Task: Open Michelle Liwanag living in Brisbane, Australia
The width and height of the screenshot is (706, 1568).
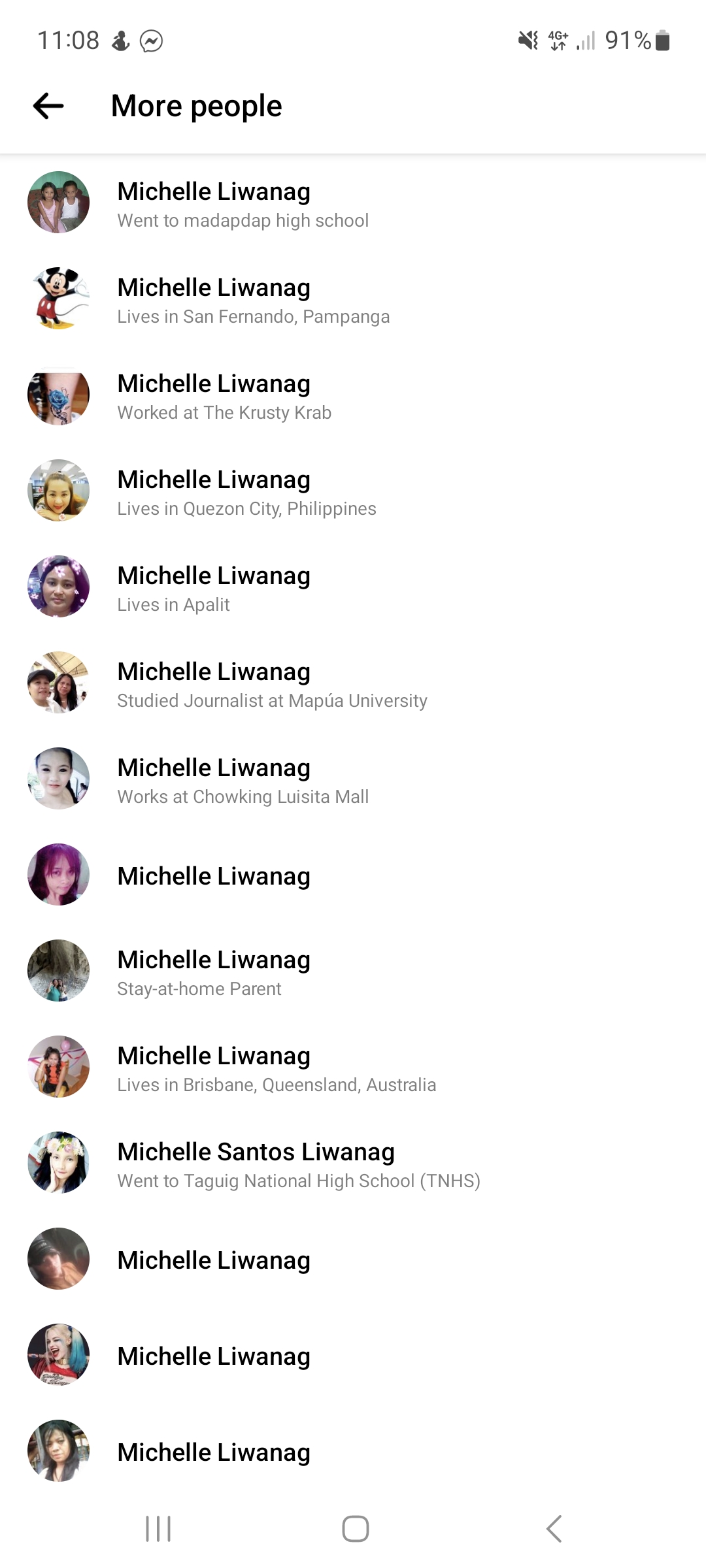Action: 353,1067
